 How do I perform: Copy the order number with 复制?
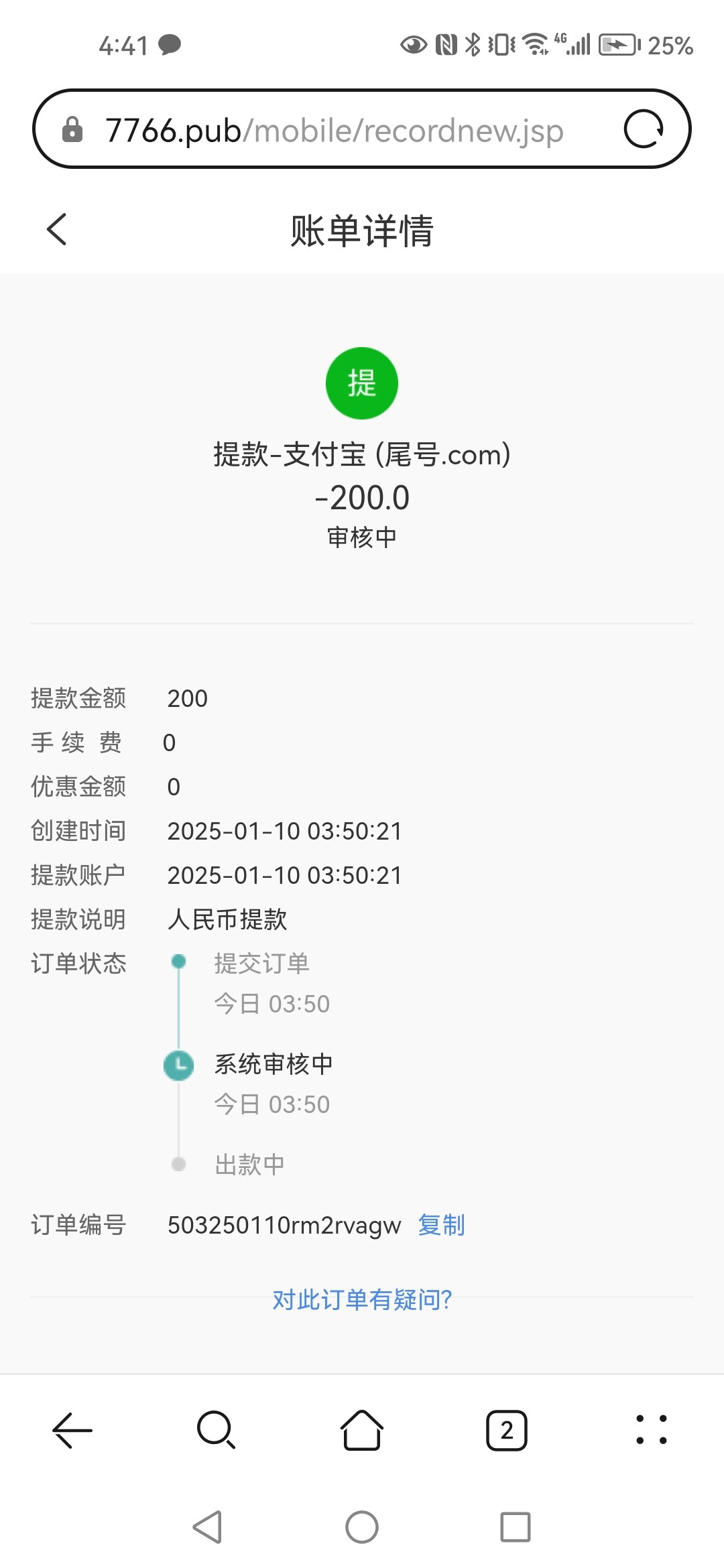[x=441, y=1225]
